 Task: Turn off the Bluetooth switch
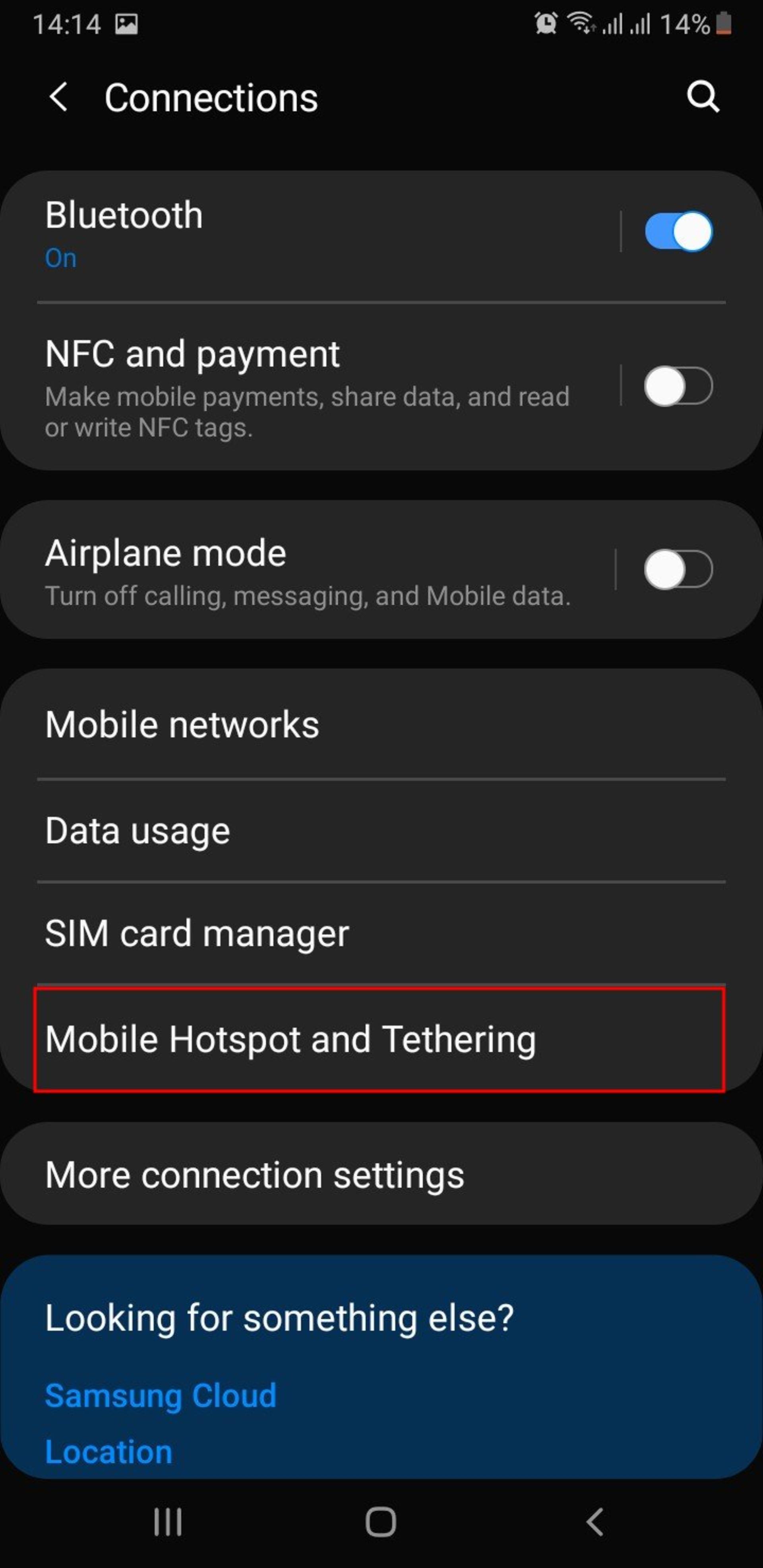[678, 231]
